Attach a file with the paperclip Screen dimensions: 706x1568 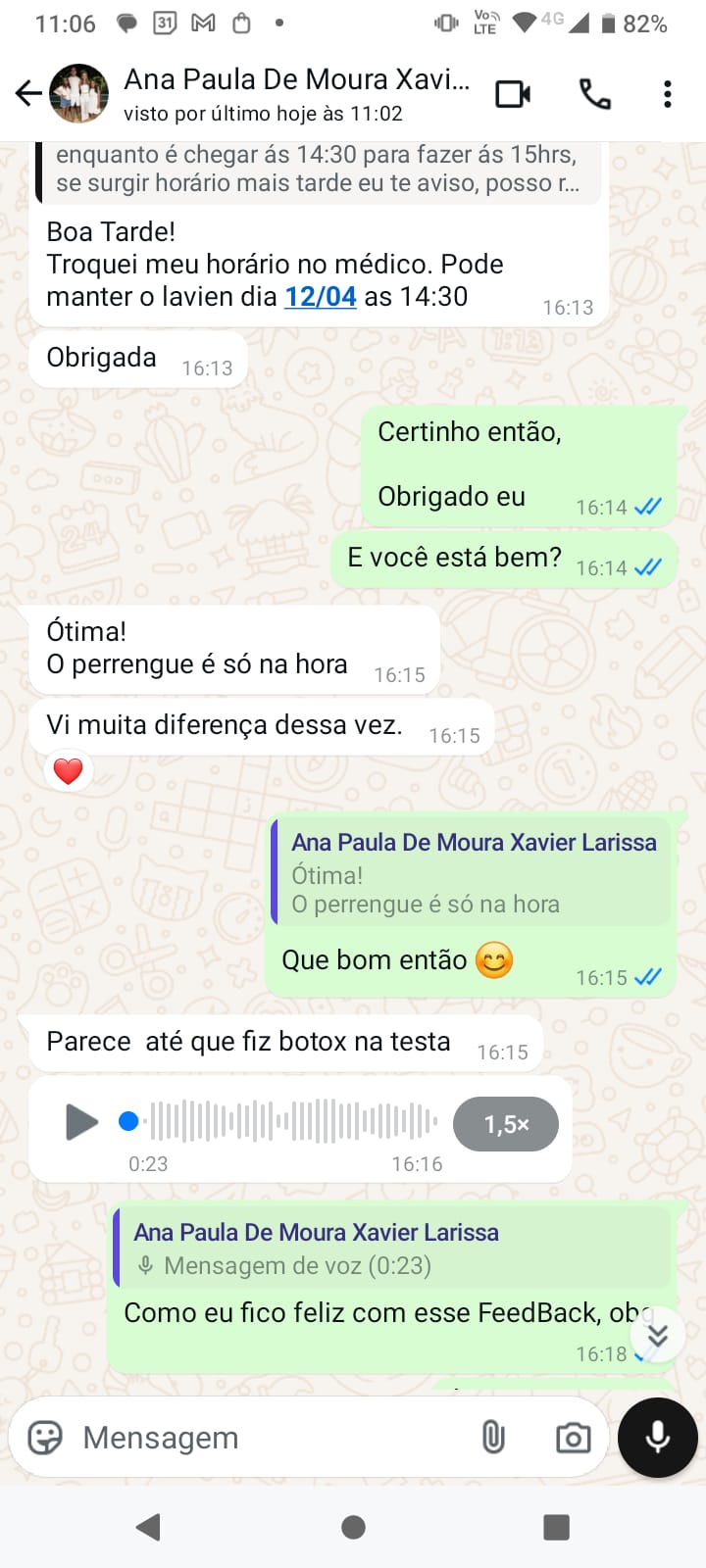point(493,1438)
